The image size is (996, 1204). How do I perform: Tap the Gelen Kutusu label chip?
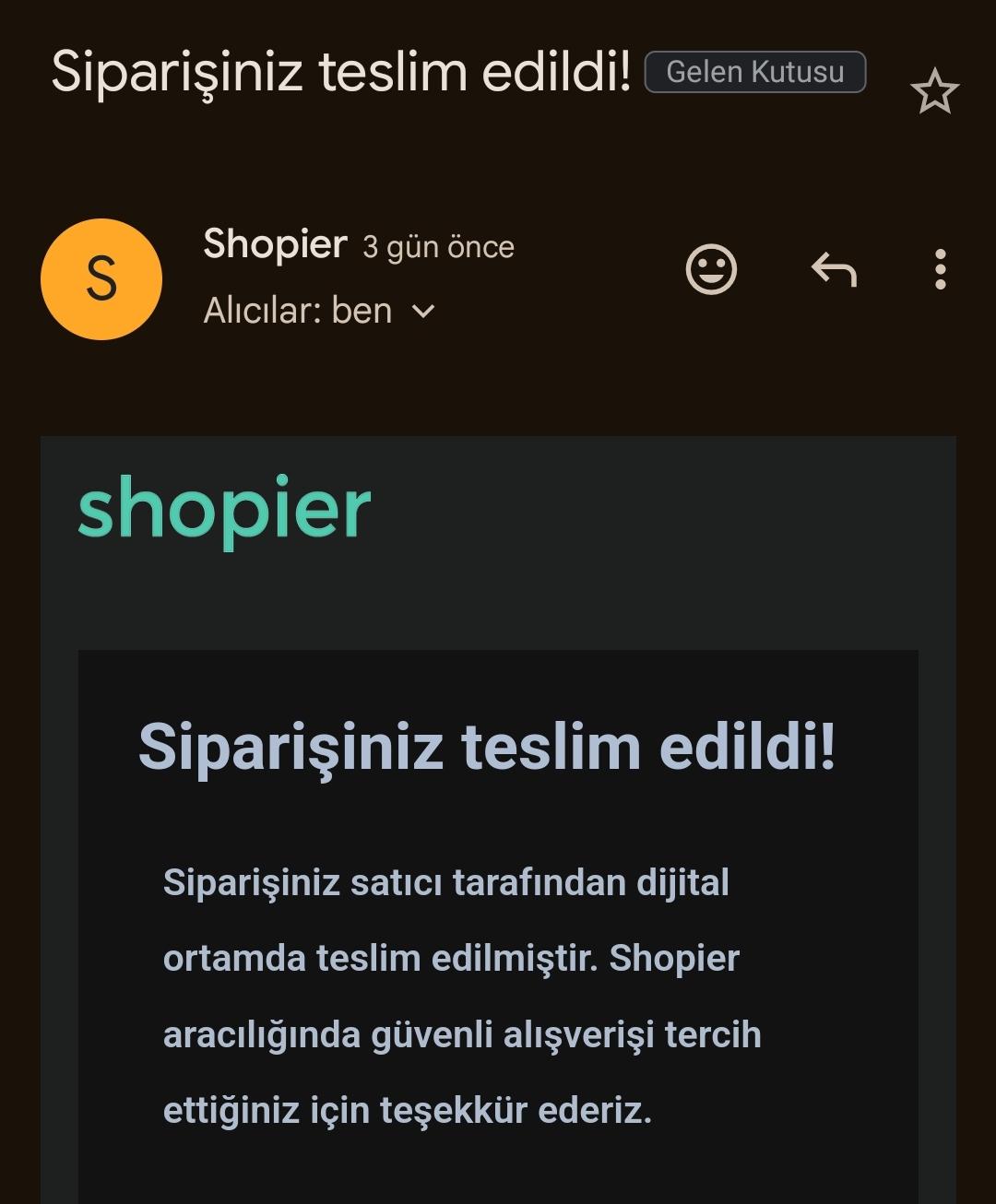[x=754, y=72]
